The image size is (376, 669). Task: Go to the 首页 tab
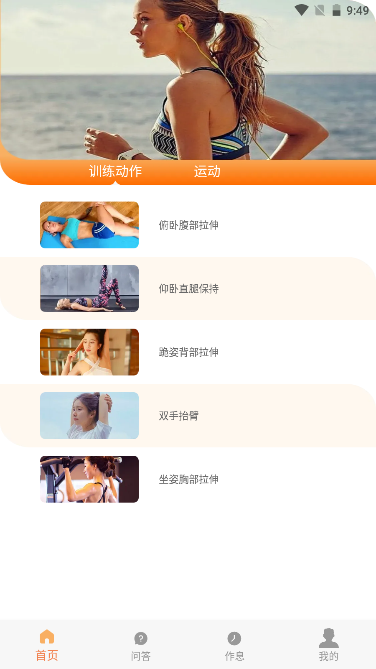click(x=47, y=645)
